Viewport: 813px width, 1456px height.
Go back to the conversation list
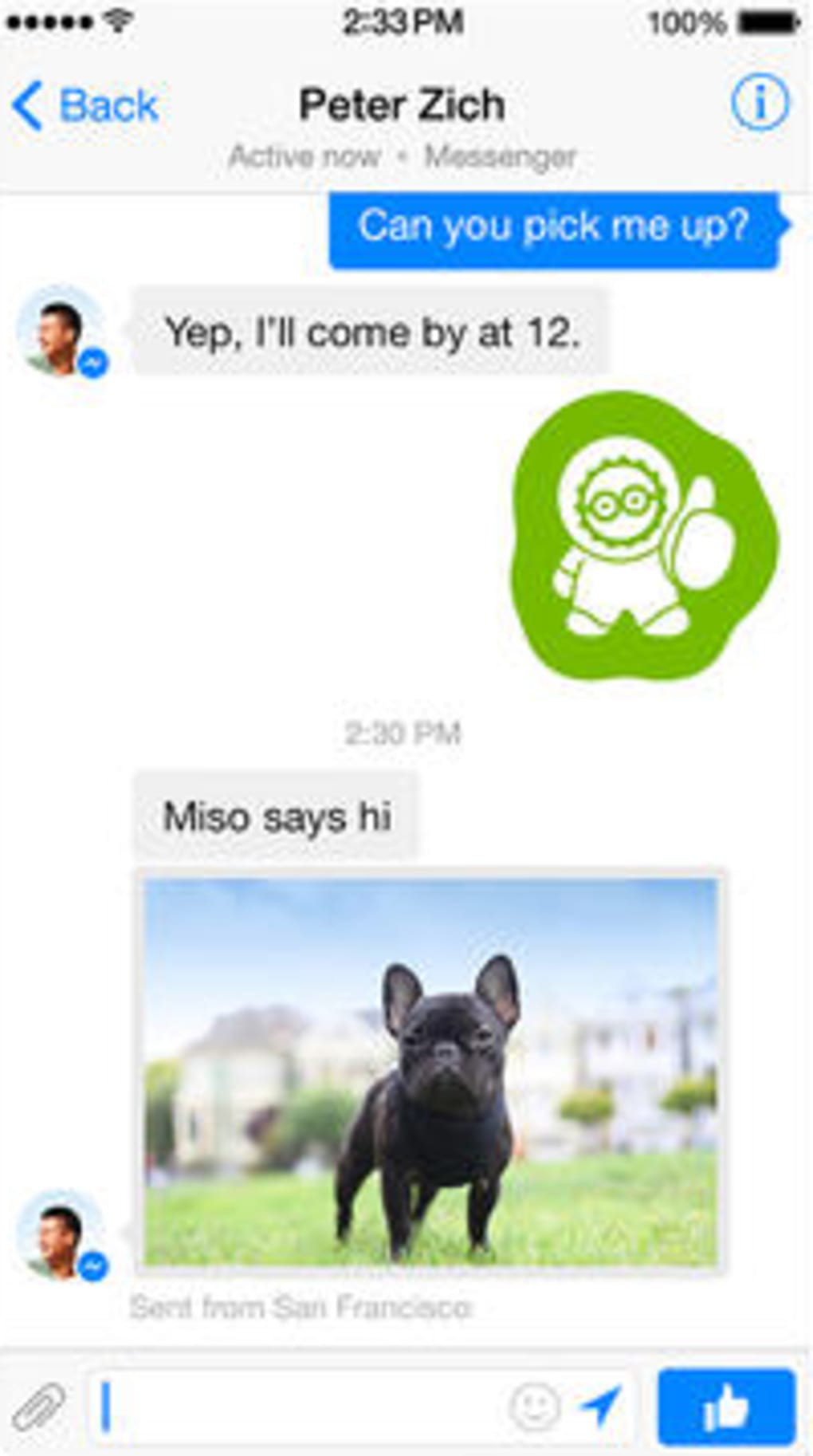[86, 106]
